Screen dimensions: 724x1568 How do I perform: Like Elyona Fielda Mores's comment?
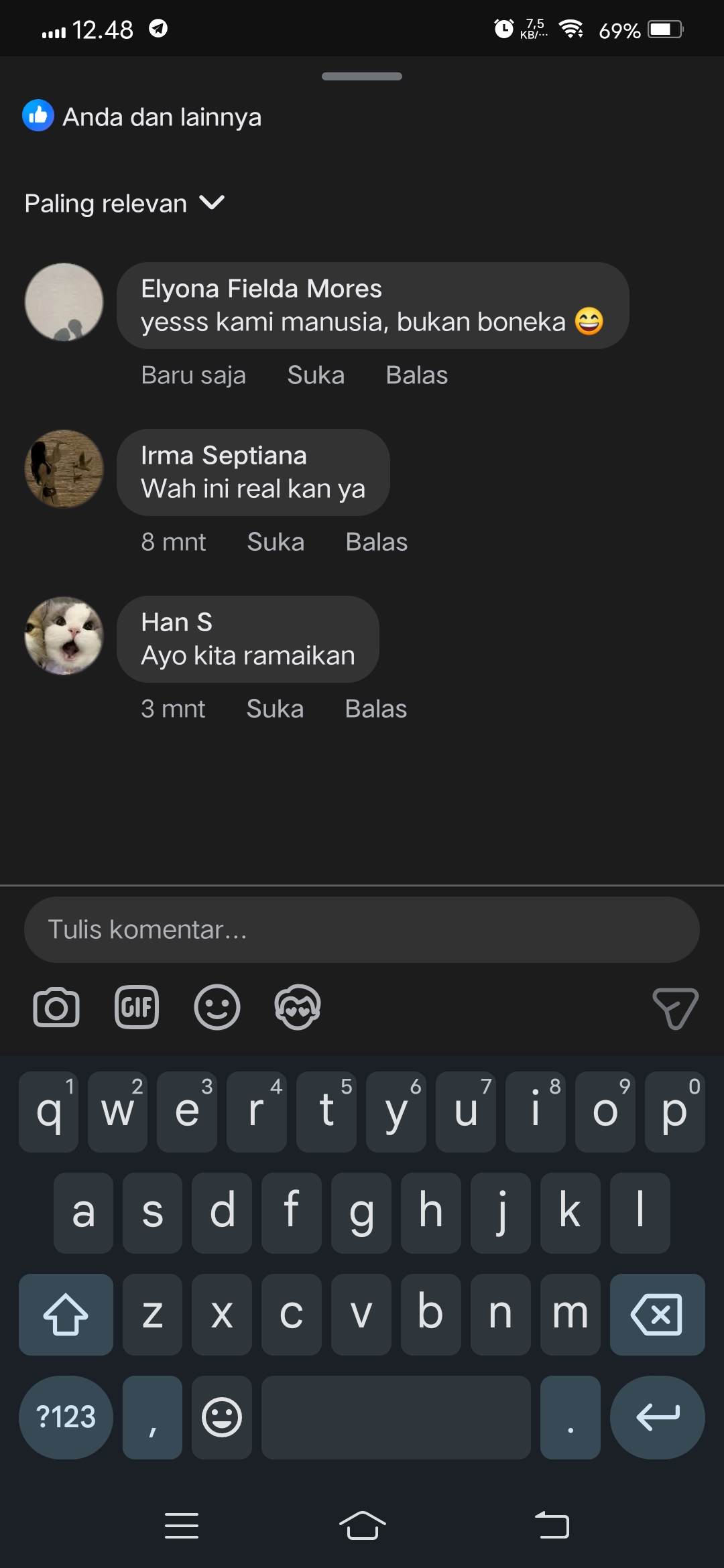pos(315,375)
